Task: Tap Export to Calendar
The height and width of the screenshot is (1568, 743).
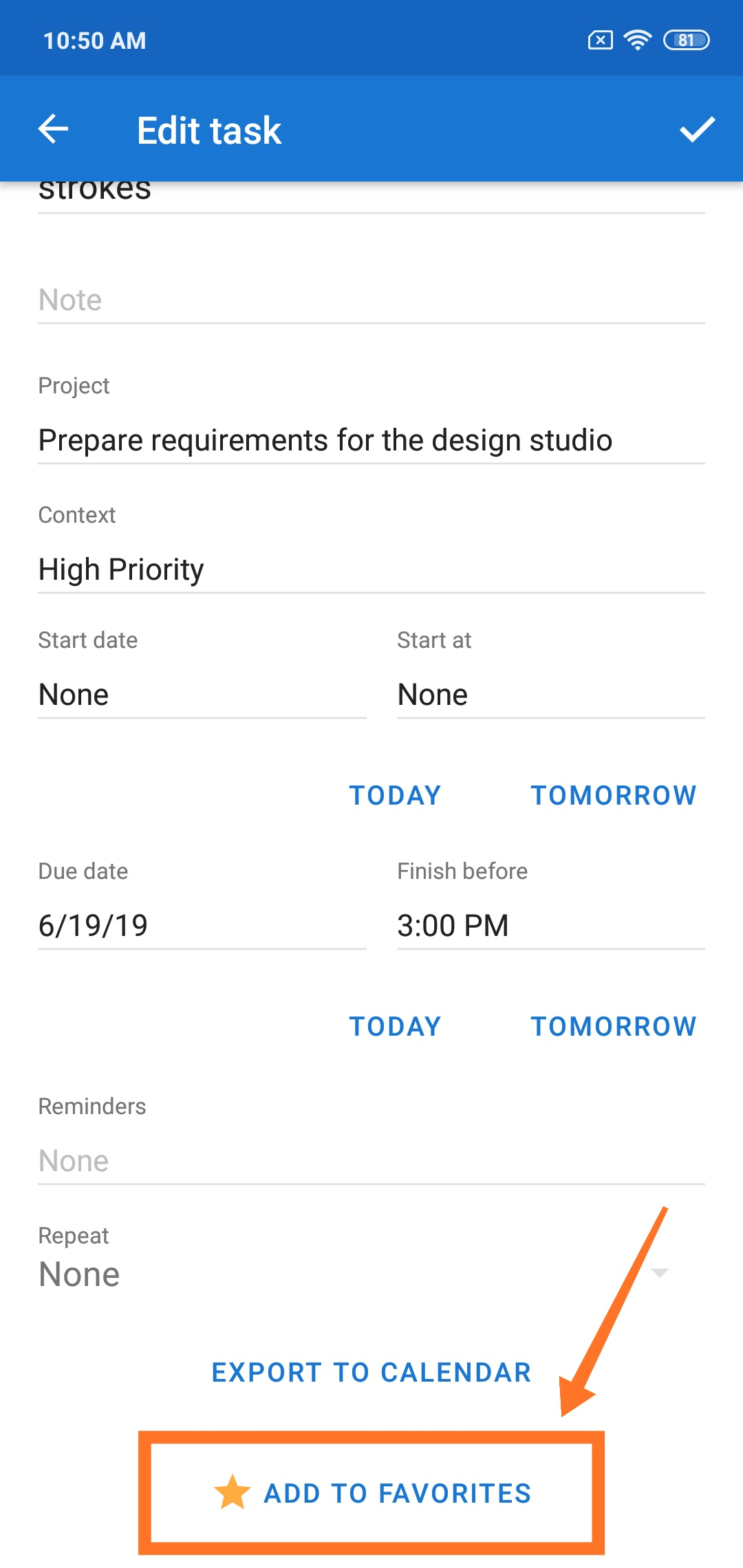Action: [371, 1372]
